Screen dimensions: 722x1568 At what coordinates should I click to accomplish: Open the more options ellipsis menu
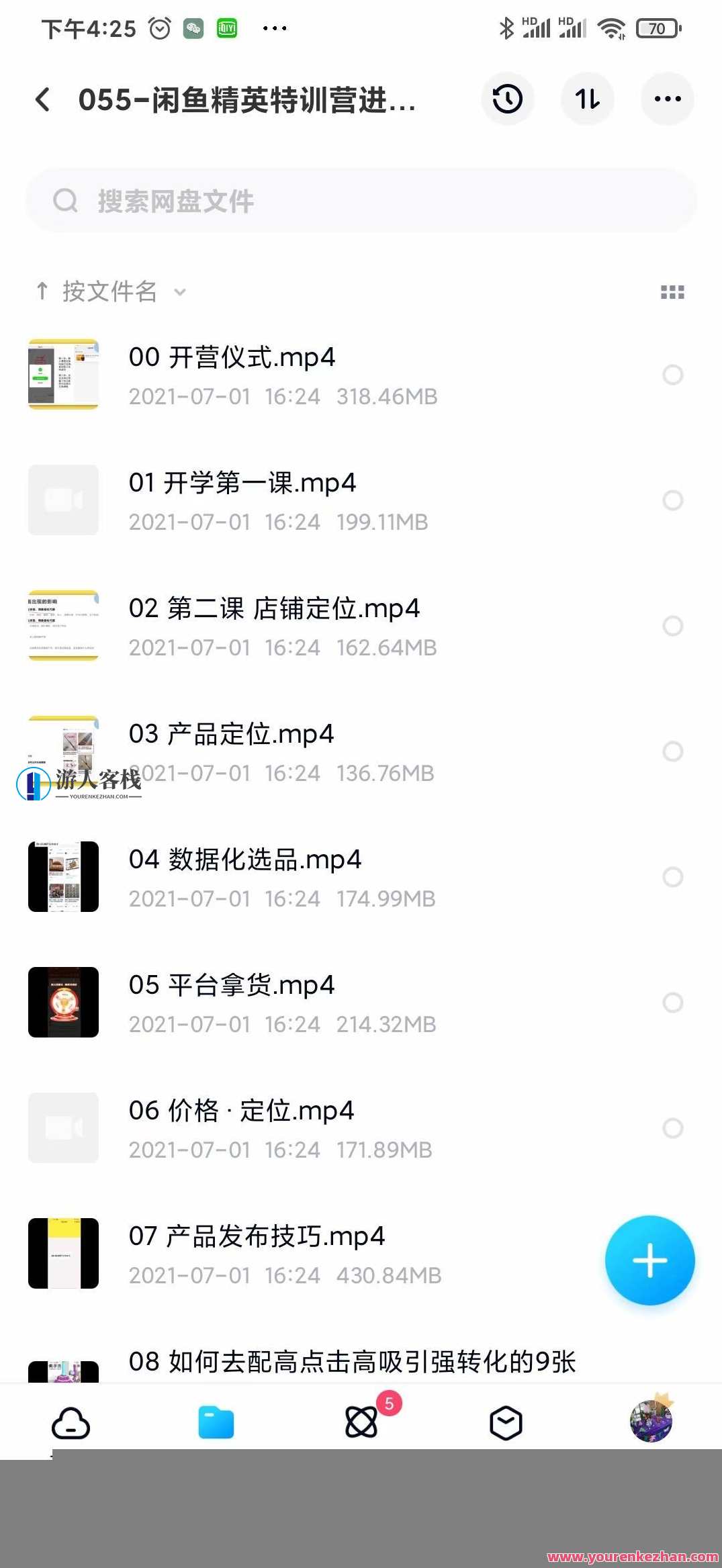(x=667, y=99)
